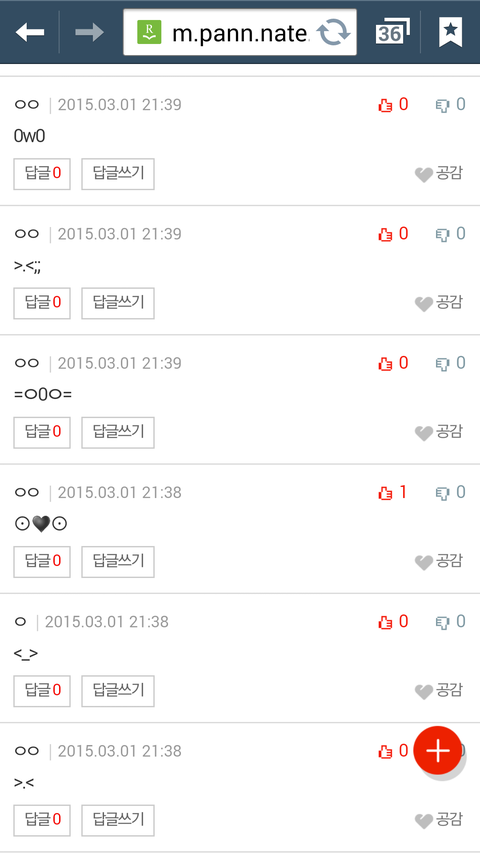The image size is (480, 853).
Task: Upvote the <_> comment
Action: point(393,622)
